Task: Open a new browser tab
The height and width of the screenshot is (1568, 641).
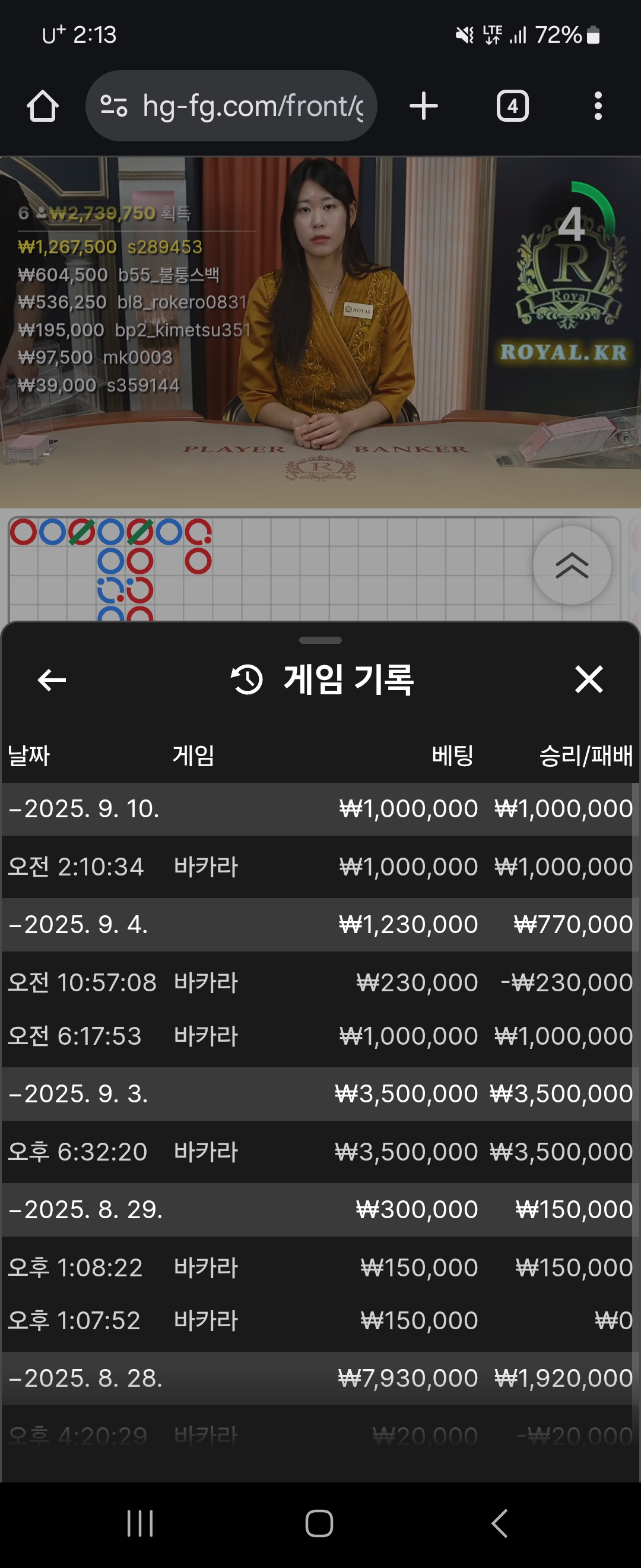Action: pyautogui.click(x=423, y=106)
